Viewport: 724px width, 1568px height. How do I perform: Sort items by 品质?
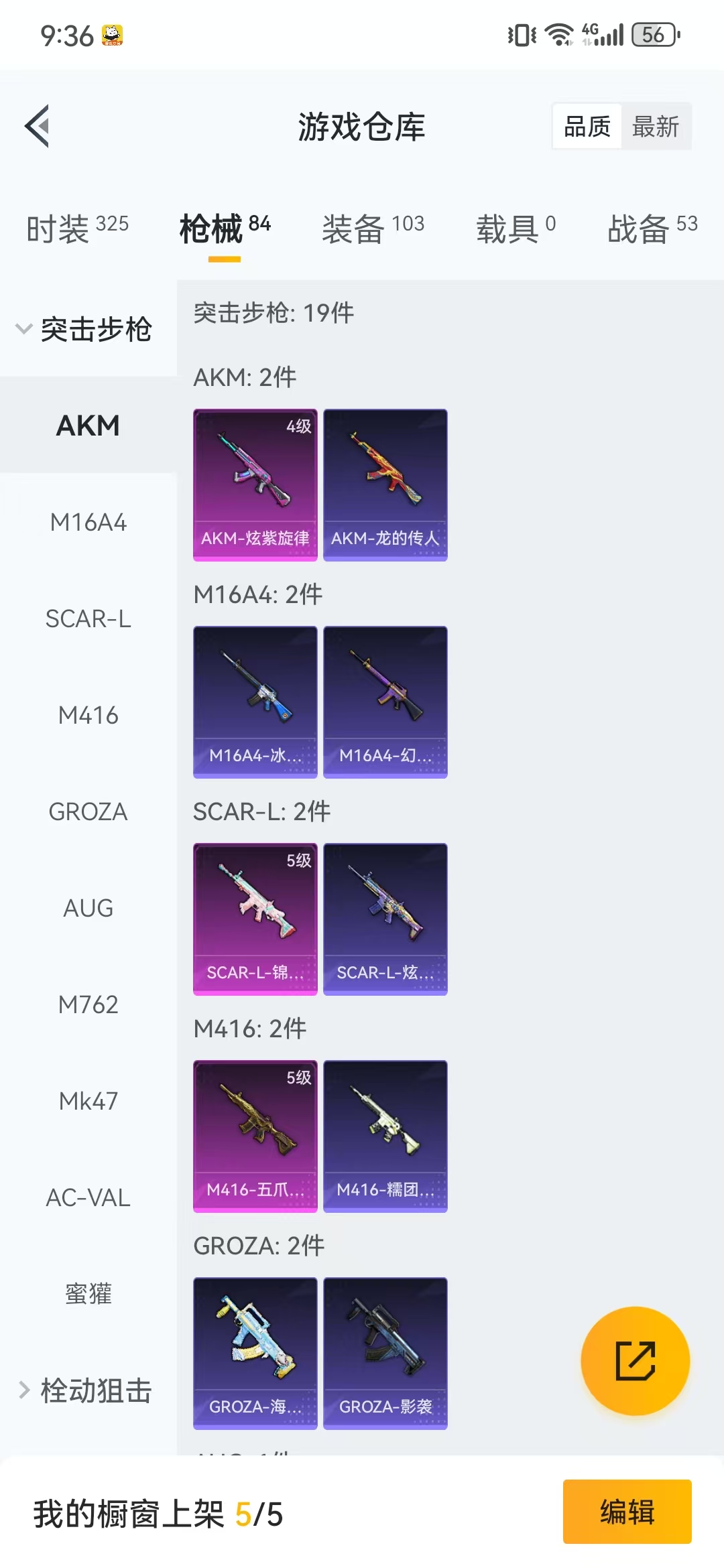587,127
